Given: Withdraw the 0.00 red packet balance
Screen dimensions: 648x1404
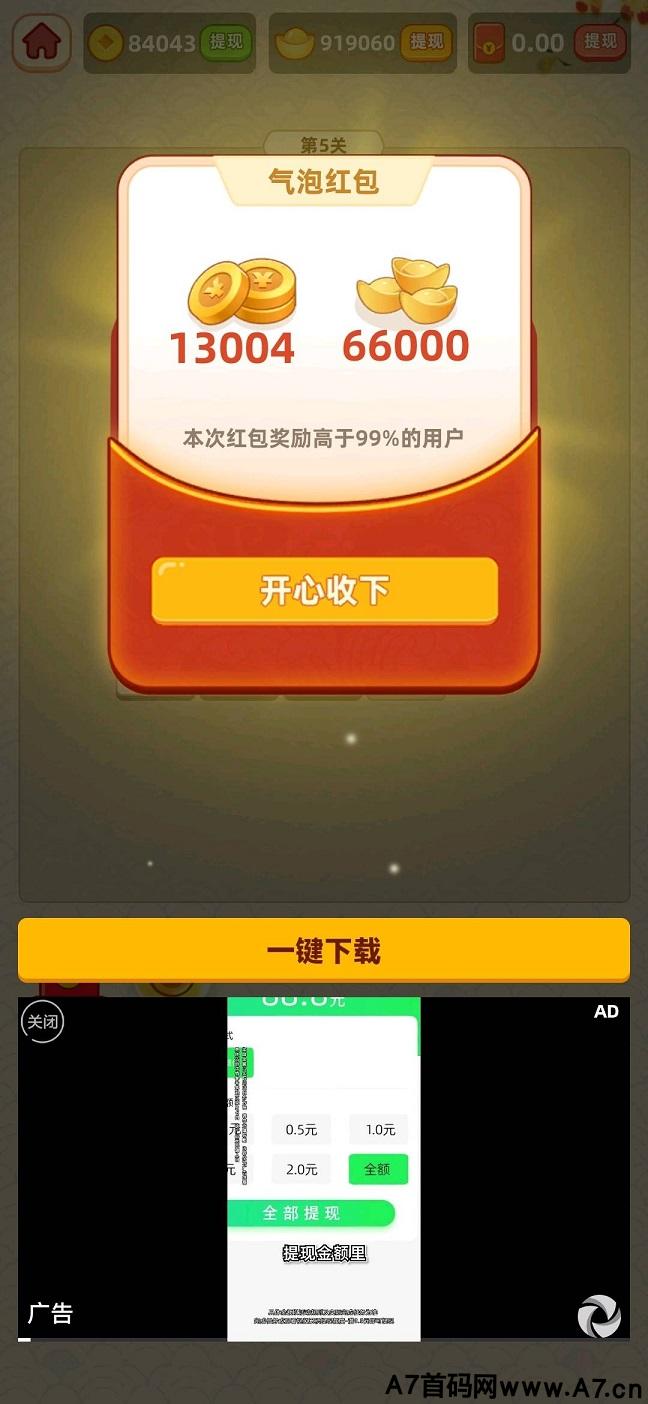Looking at the screenshot, I should point(600,42).
